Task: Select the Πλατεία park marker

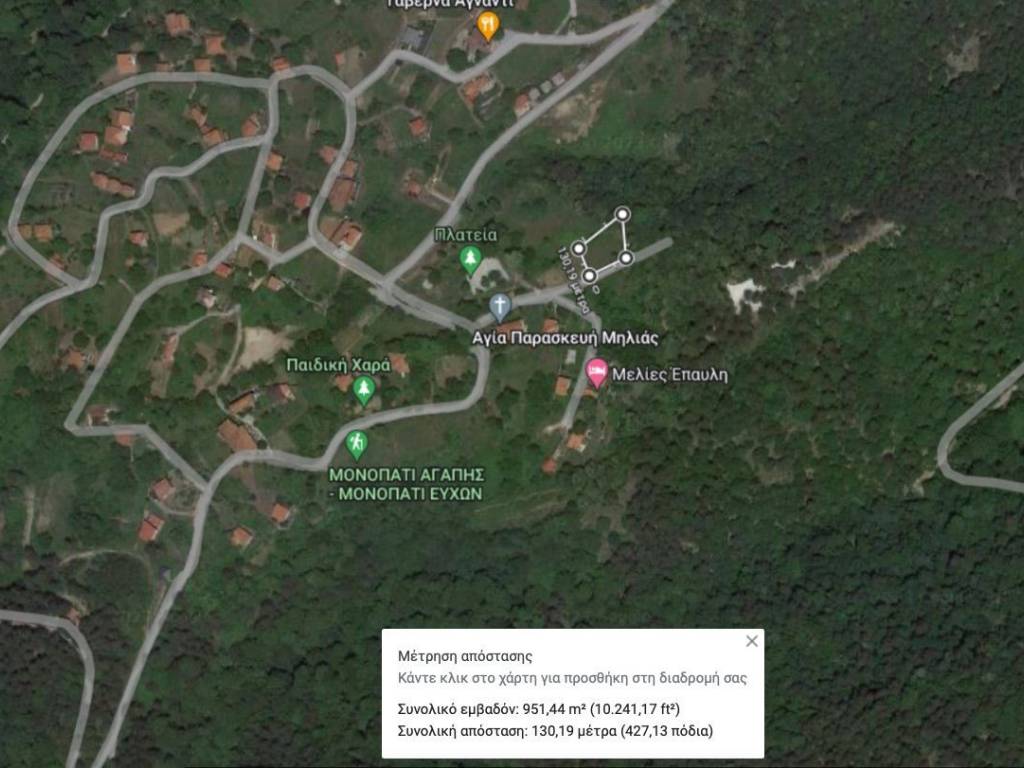Action: [470, 260]
